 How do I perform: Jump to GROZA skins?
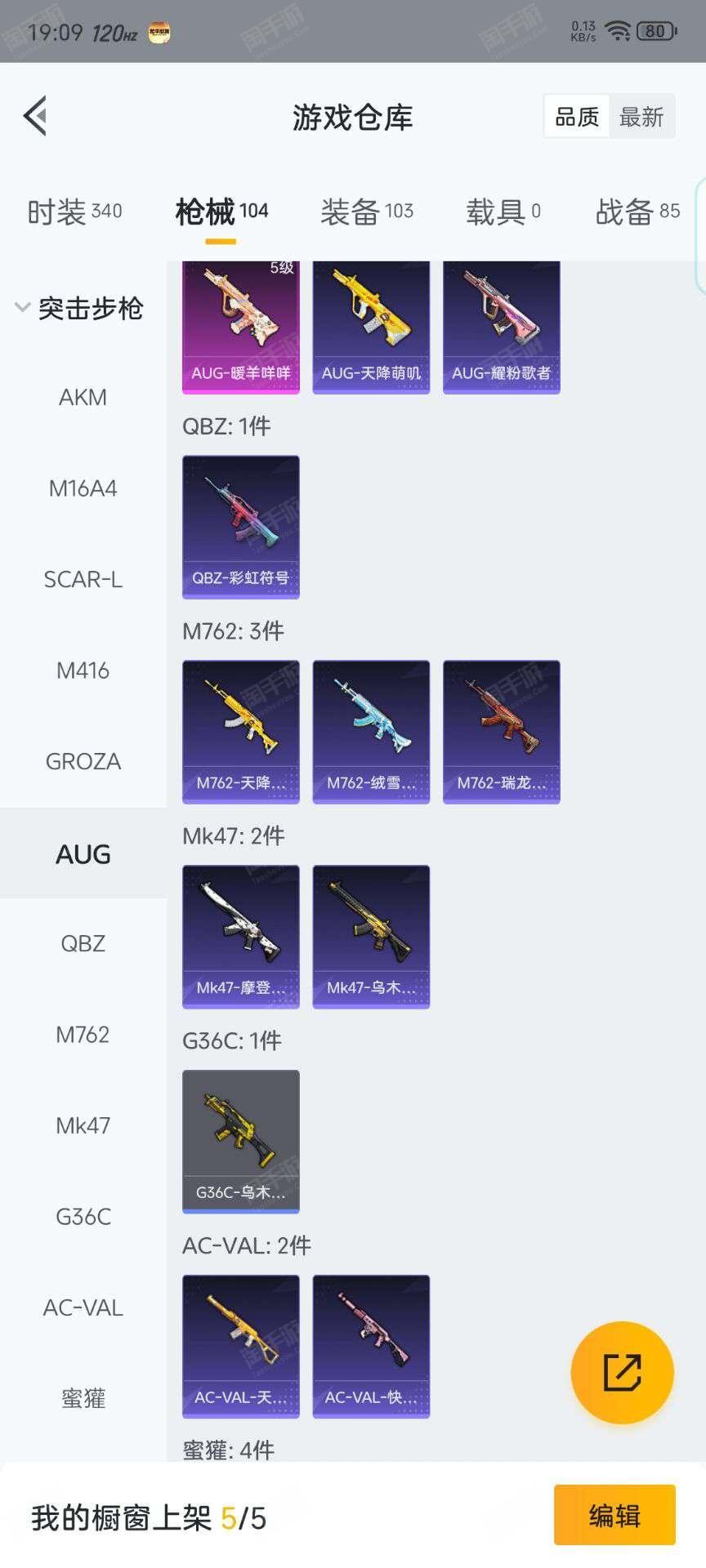[83, 761]
